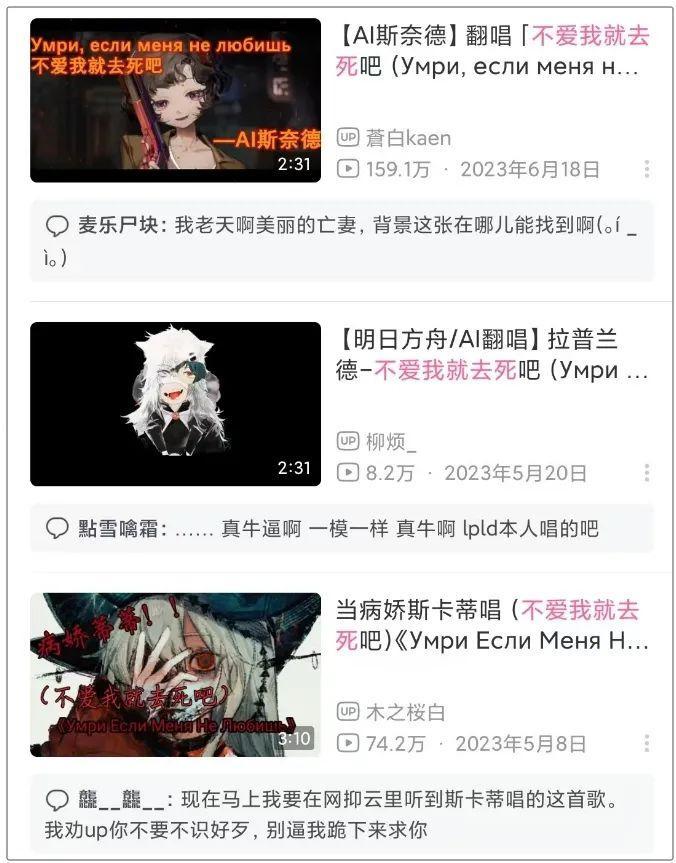This screenshot has height=863, width=676.
Task: Play the 病娇斯卡蒂 video thumbnail
Action: (175, 674)
